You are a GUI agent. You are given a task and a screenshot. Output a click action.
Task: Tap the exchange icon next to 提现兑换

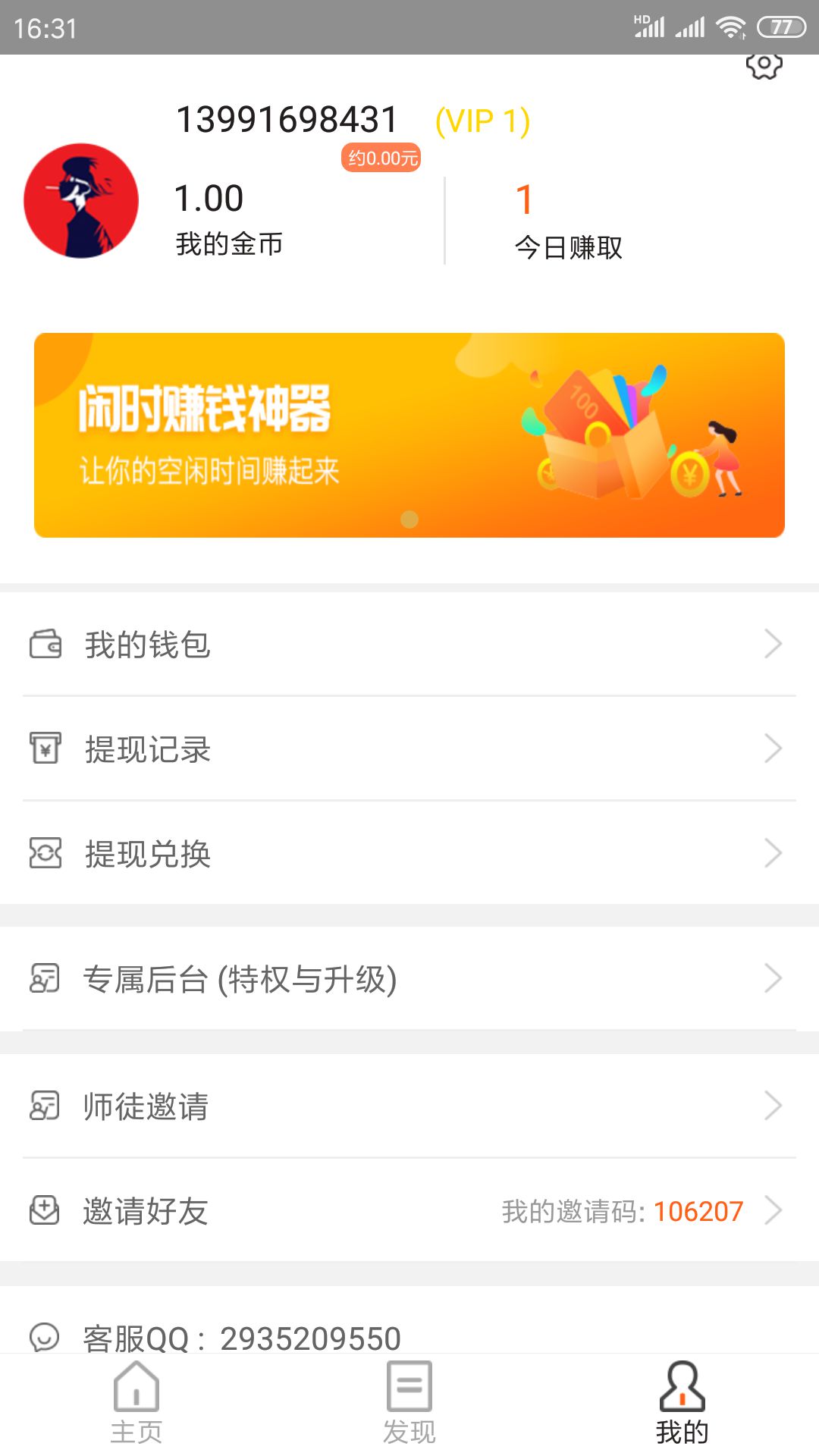[43, 854]
